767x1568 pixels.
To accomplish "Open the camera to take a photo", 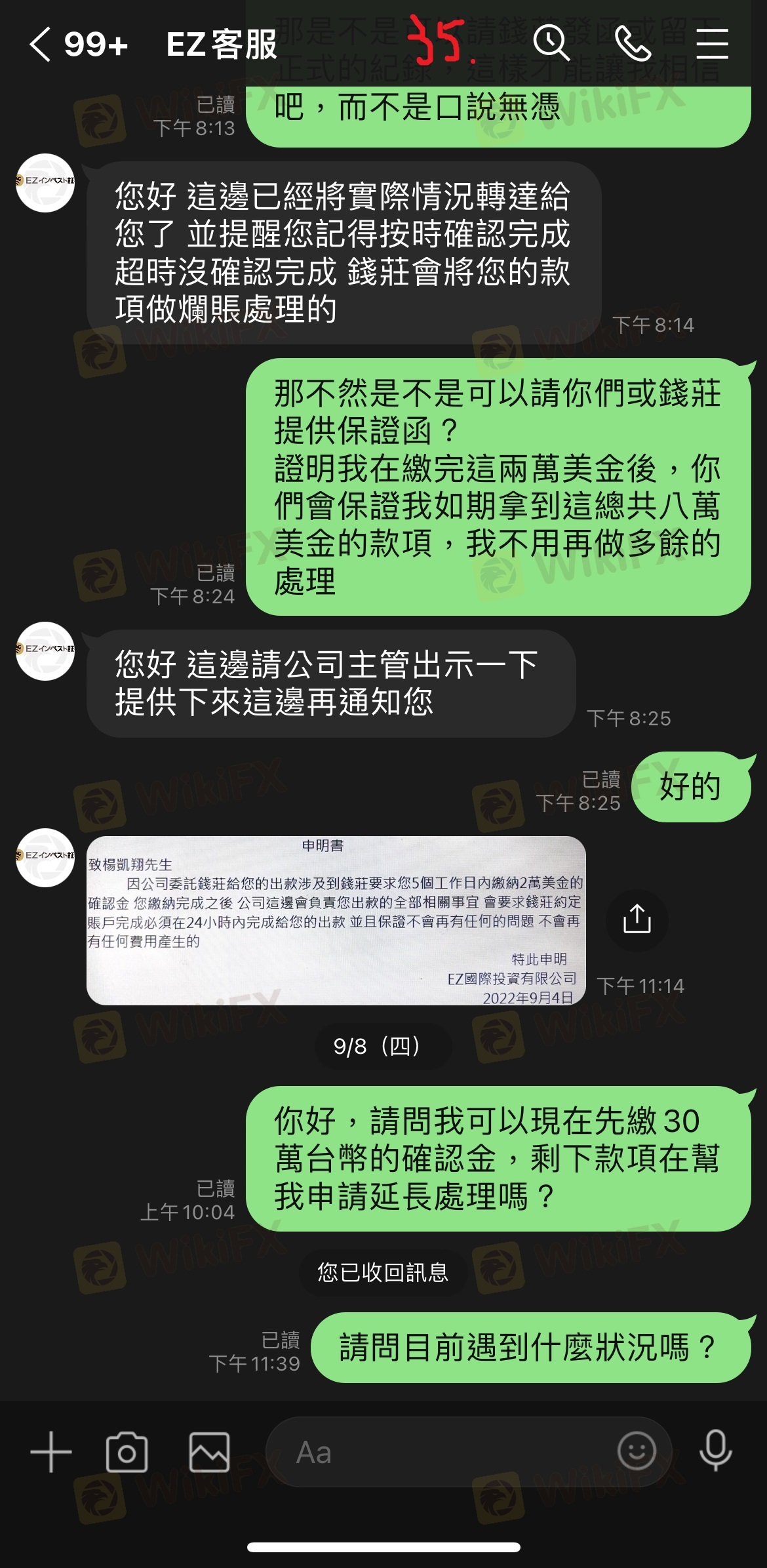I will [x=127, y=1452].
